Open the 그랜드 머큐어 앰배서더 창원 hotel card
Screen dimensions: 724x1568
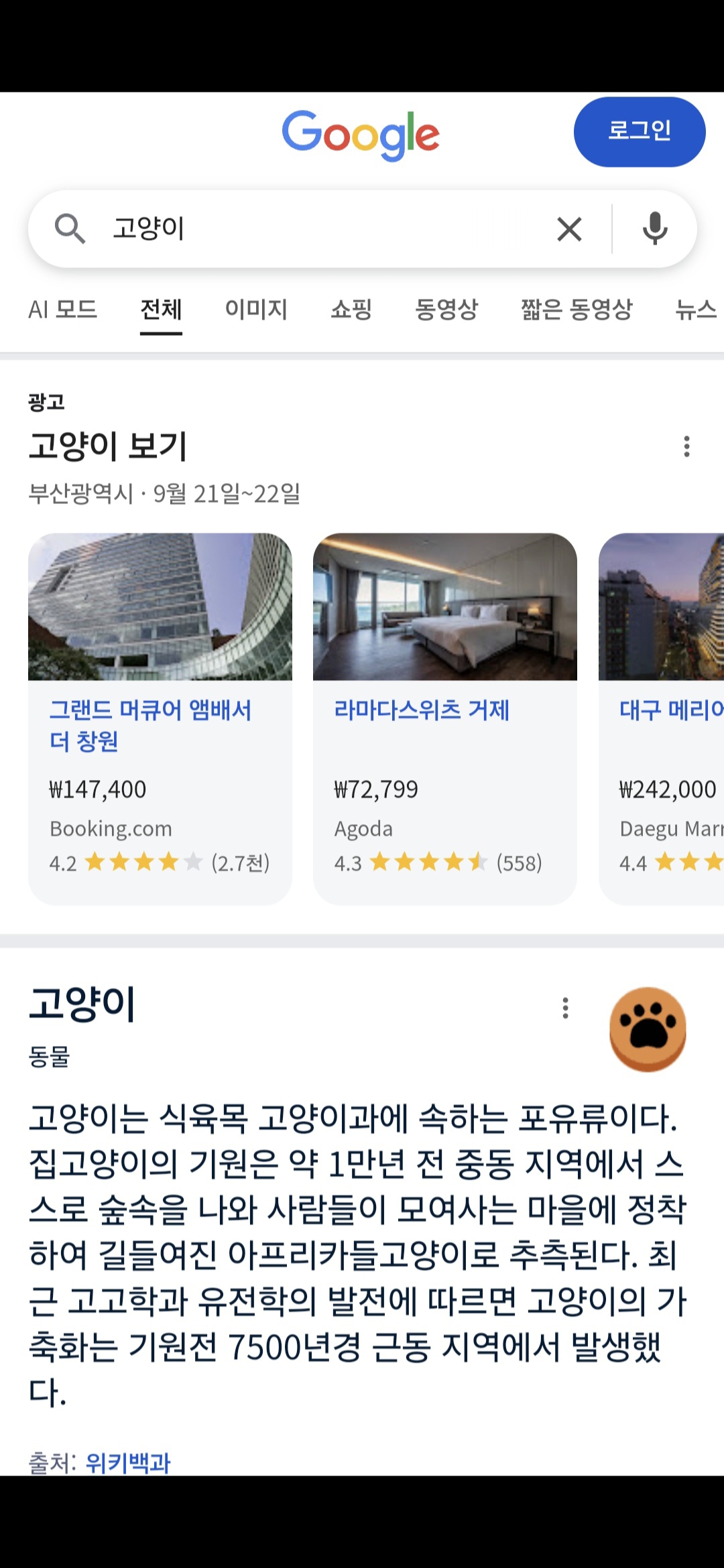(160, 717)
